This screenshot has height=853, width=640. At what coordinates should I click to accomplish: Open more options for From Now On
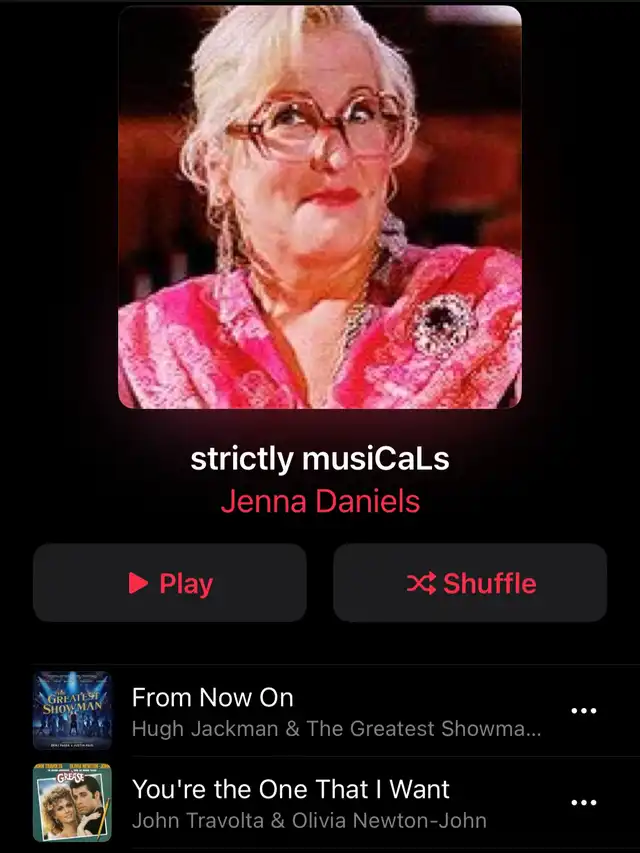pyautogui.click(x=583, y=710)
